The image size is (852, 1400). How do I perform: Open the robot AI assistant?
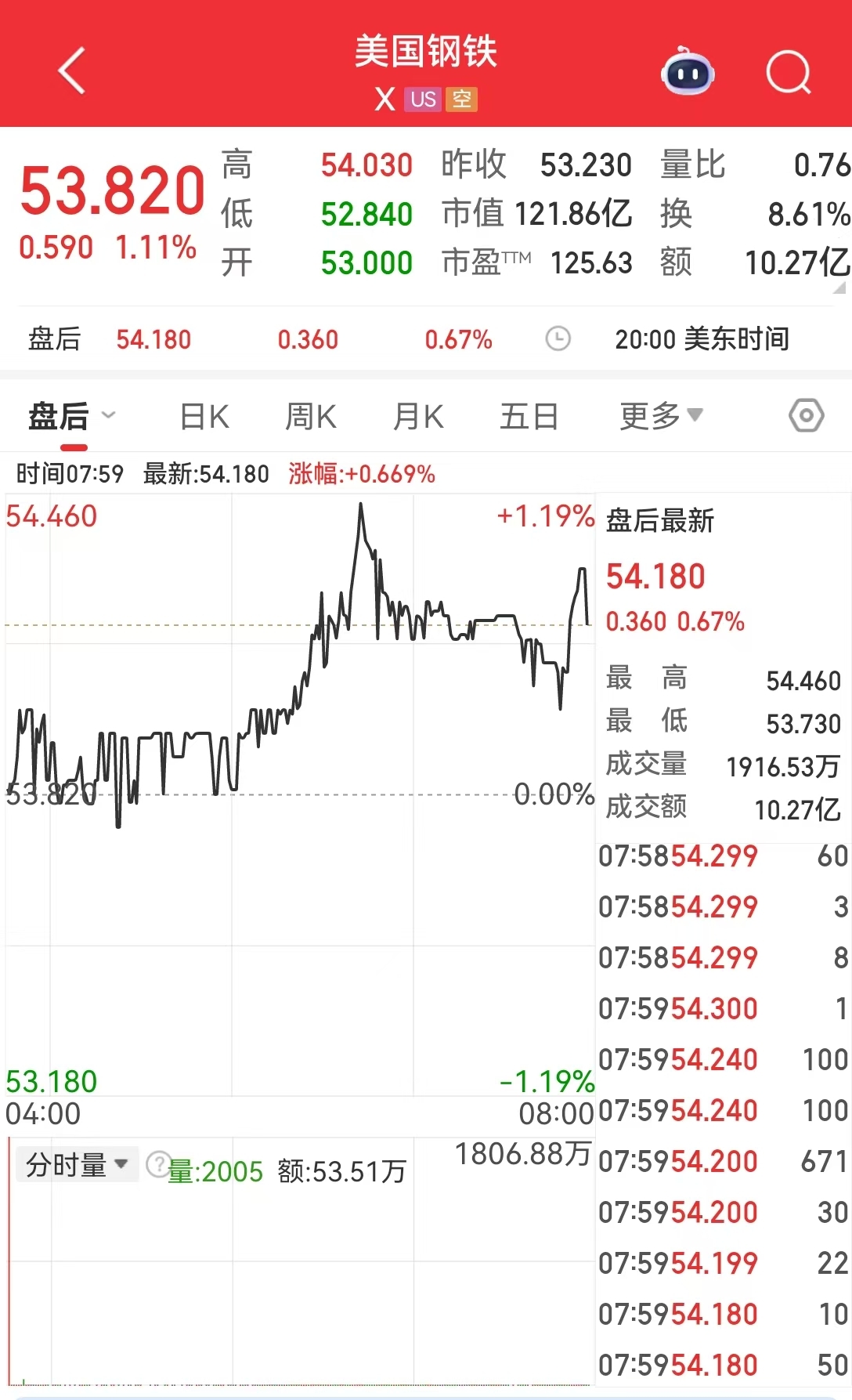pos(688,73)
